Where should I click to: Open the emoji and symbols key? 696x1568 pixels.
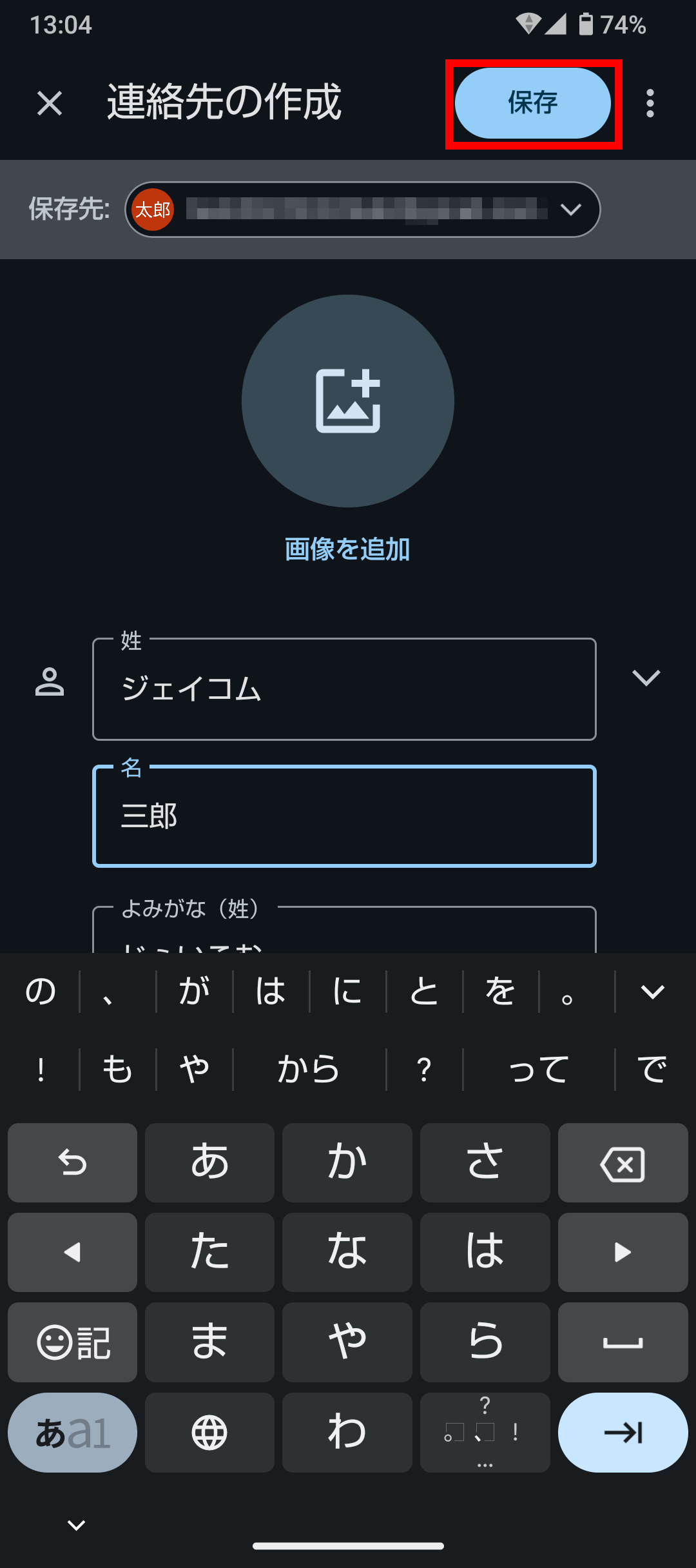72,1342
